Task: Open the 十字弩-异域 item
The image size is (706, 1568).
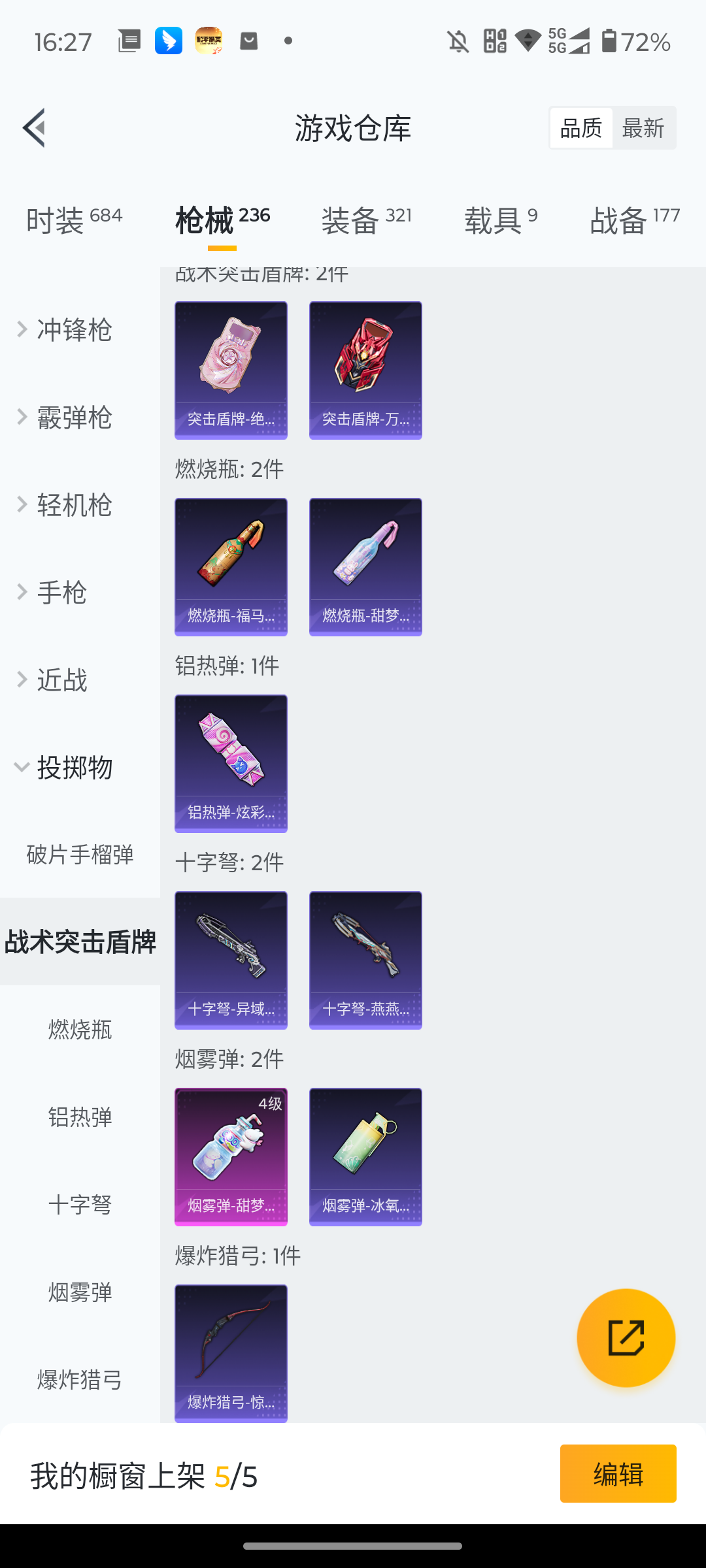Action: [x=230, y=960]
